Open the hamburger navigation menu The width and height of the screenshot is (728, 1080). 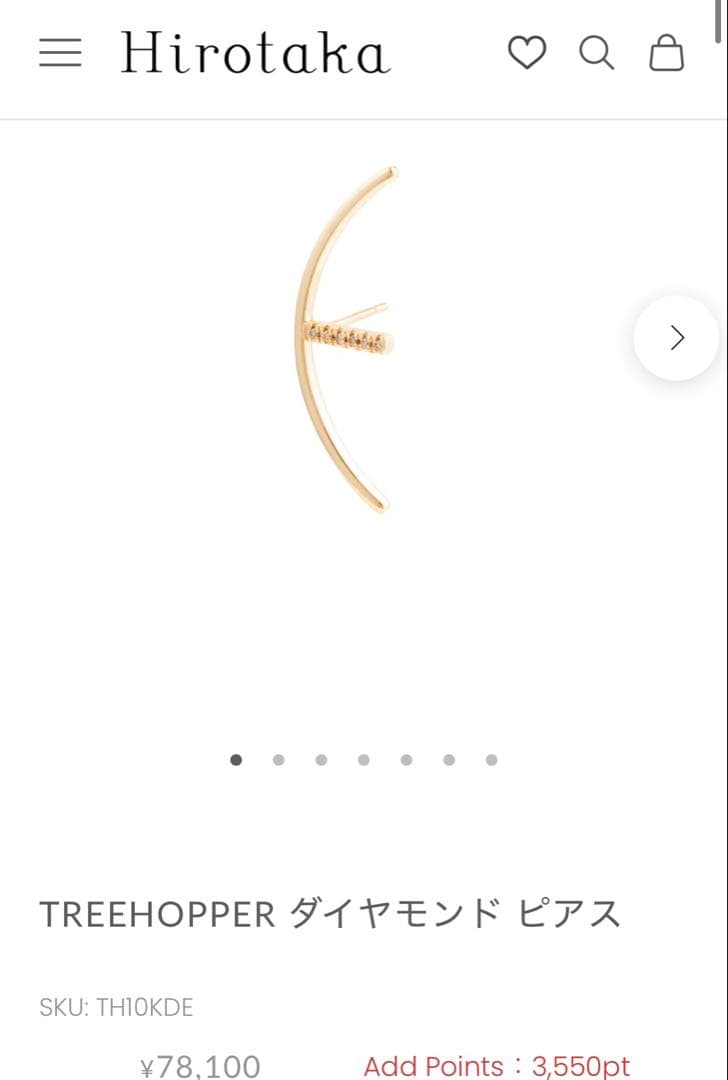tap(60, 53)
